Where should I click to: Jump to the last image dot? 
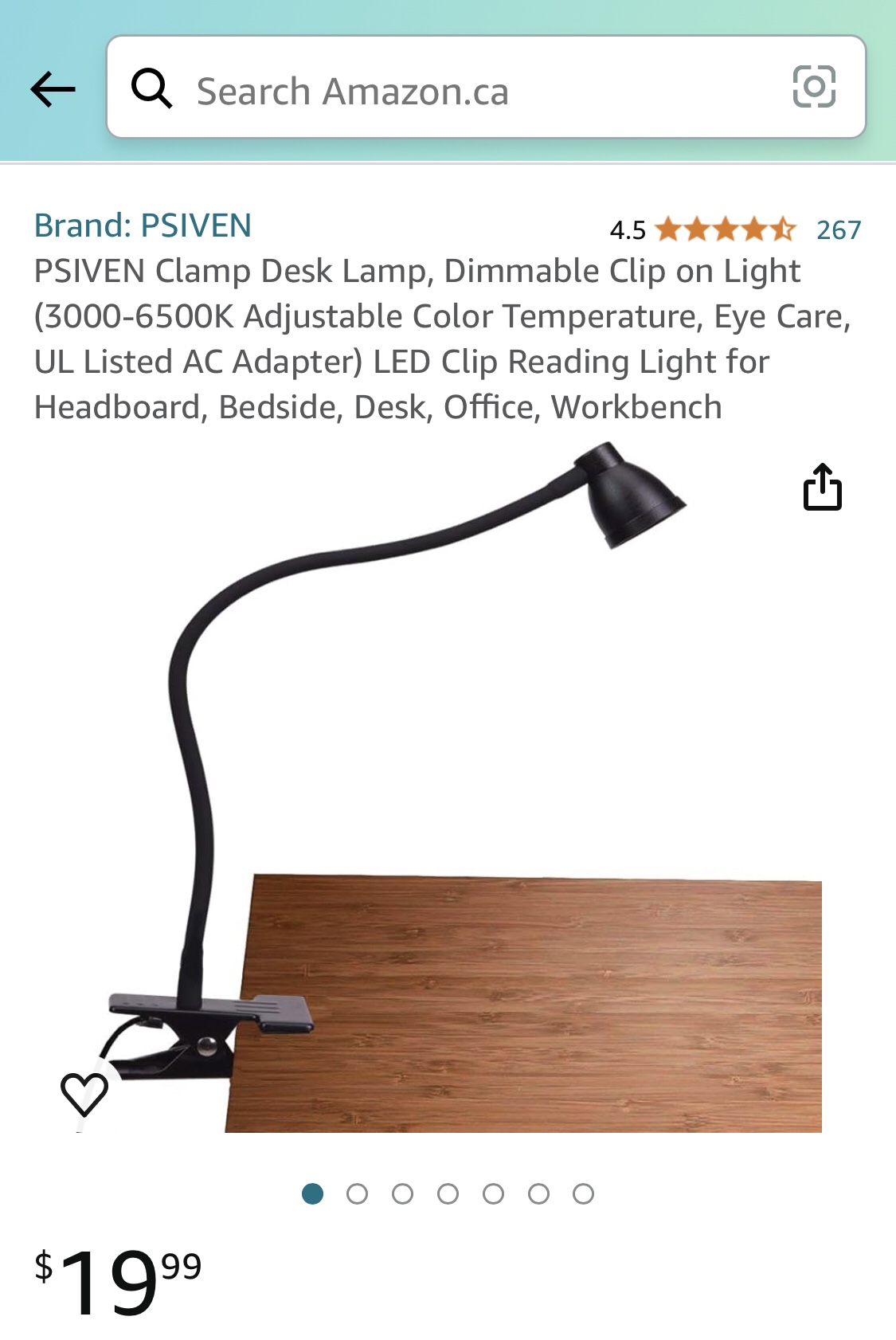click(584, 1193)
